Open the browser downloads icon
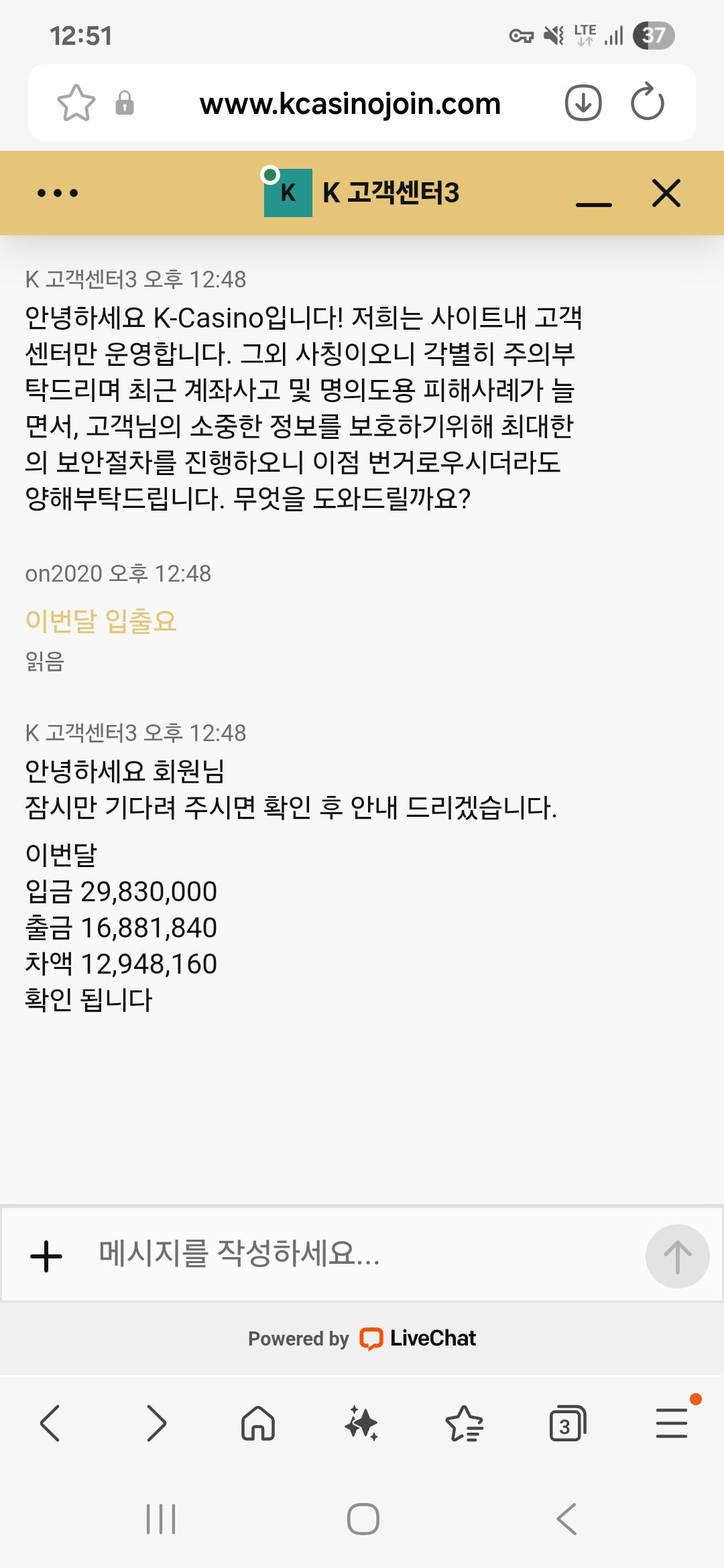Viewport: 724px width, 1568px height. [583, 103]
